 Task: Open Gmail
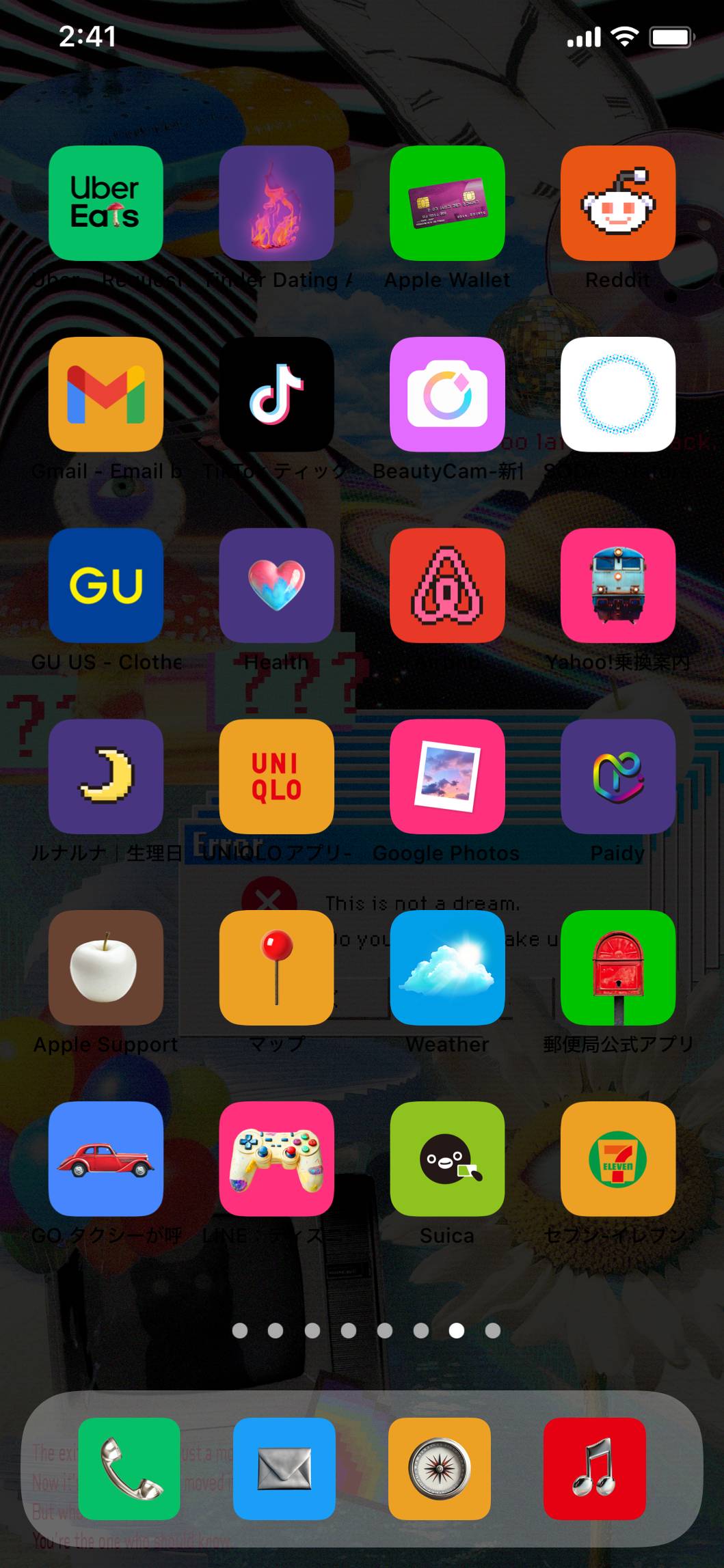[106, 394]
